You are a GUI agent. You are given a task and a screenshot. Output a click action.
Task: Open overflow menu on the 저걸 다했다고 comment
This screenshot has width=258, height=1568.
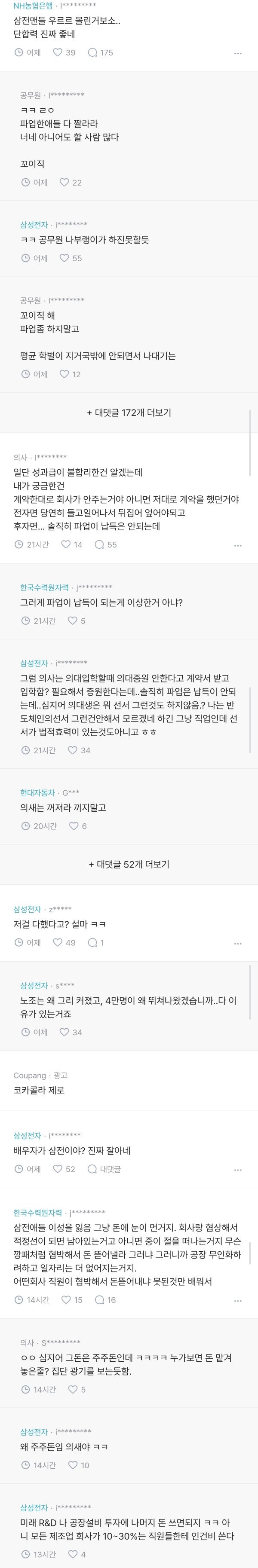tap(238, 944)
